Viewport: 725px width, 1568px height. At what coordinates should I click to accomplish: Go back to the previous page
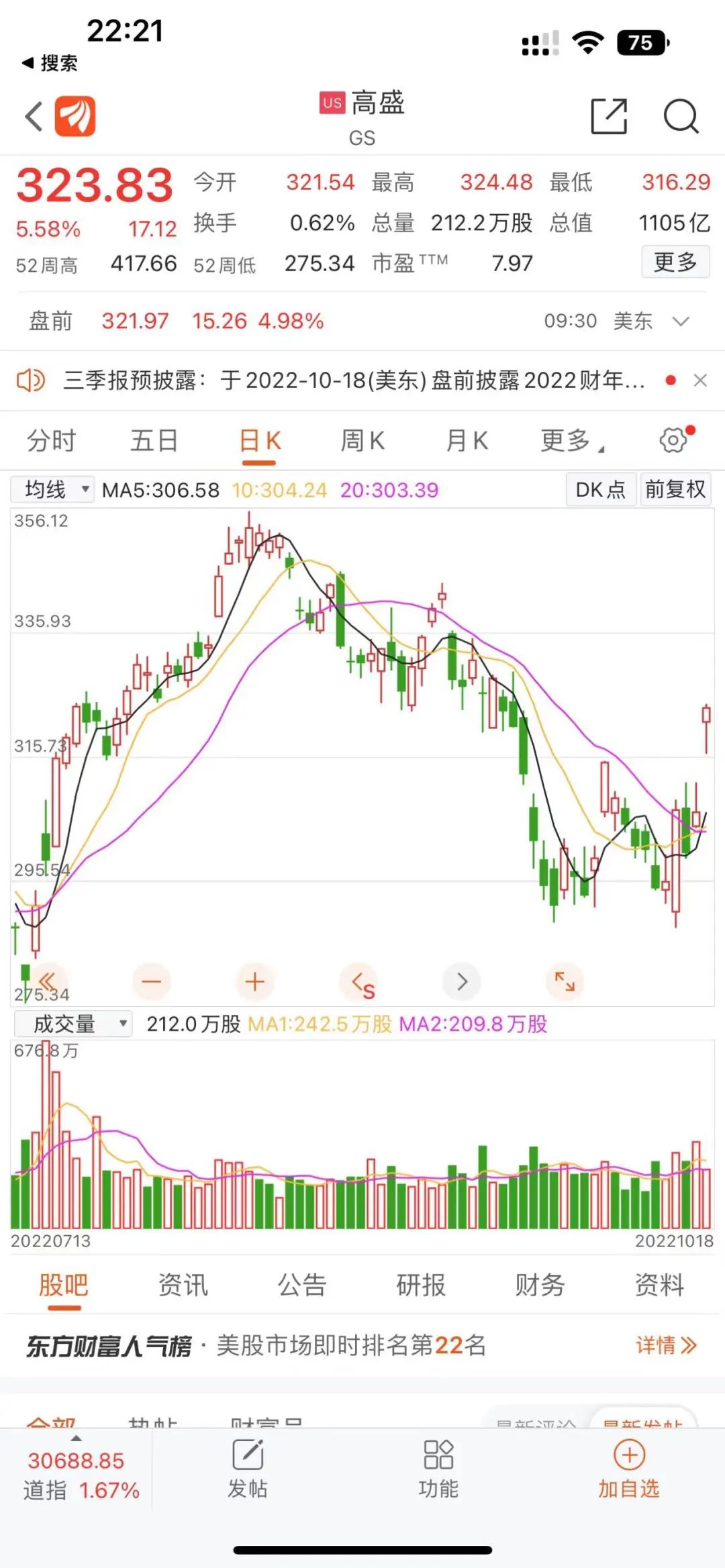(34, 116)
